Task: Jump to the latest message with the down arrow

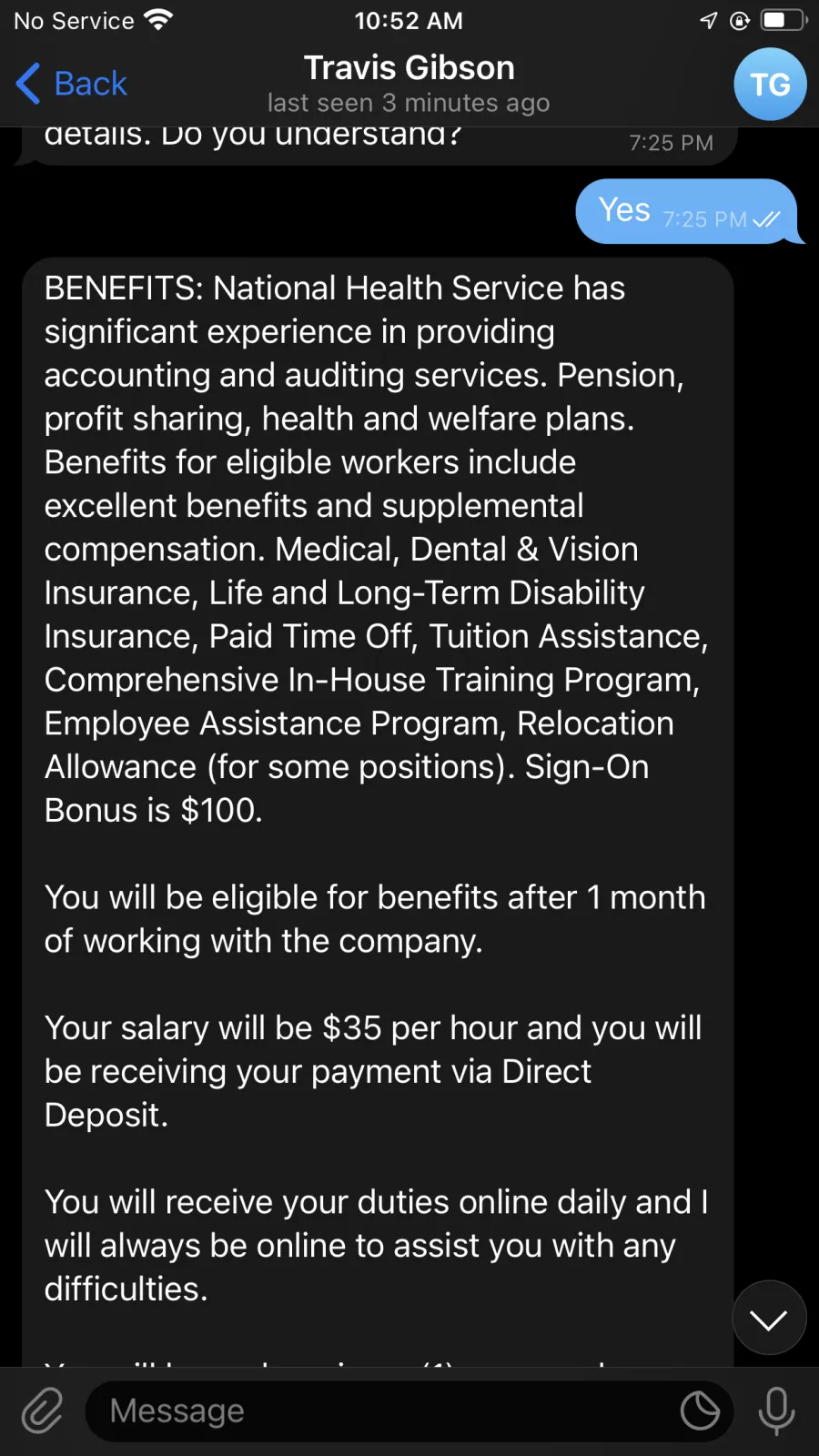Action: pyautogui.click(x=769, y=1318)
